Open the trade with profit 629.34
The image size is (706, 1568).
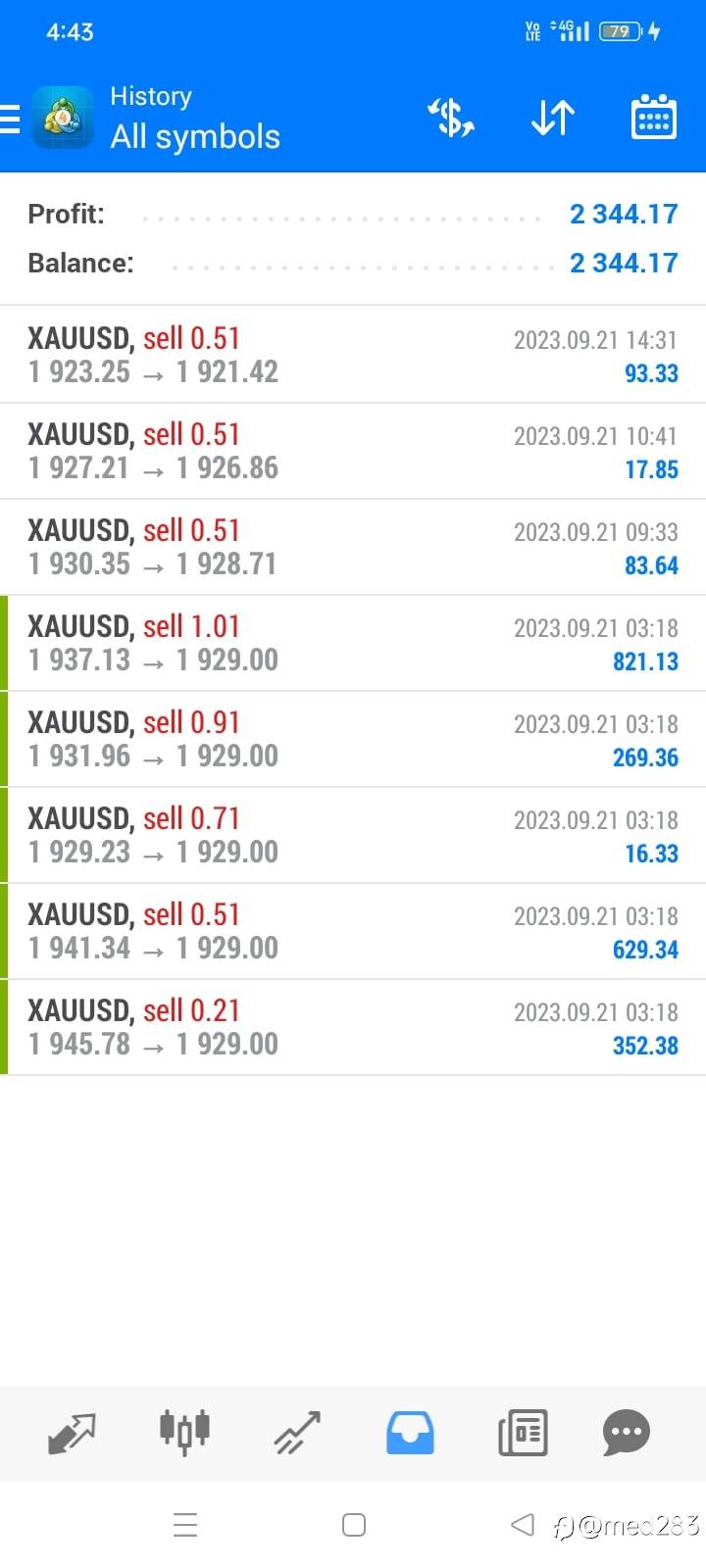tap(353, 931)
